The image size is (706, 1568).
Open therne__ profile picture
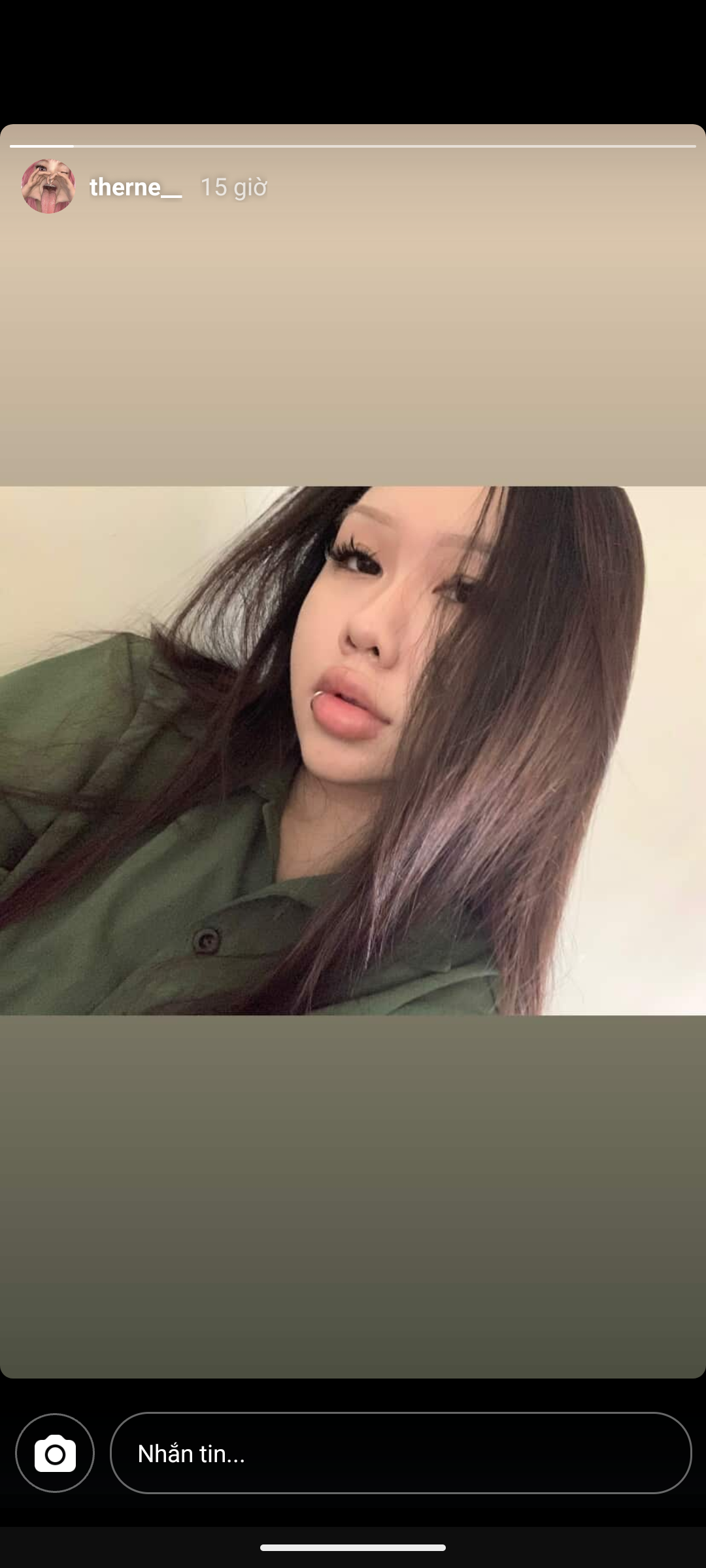(x=48, y=186)
